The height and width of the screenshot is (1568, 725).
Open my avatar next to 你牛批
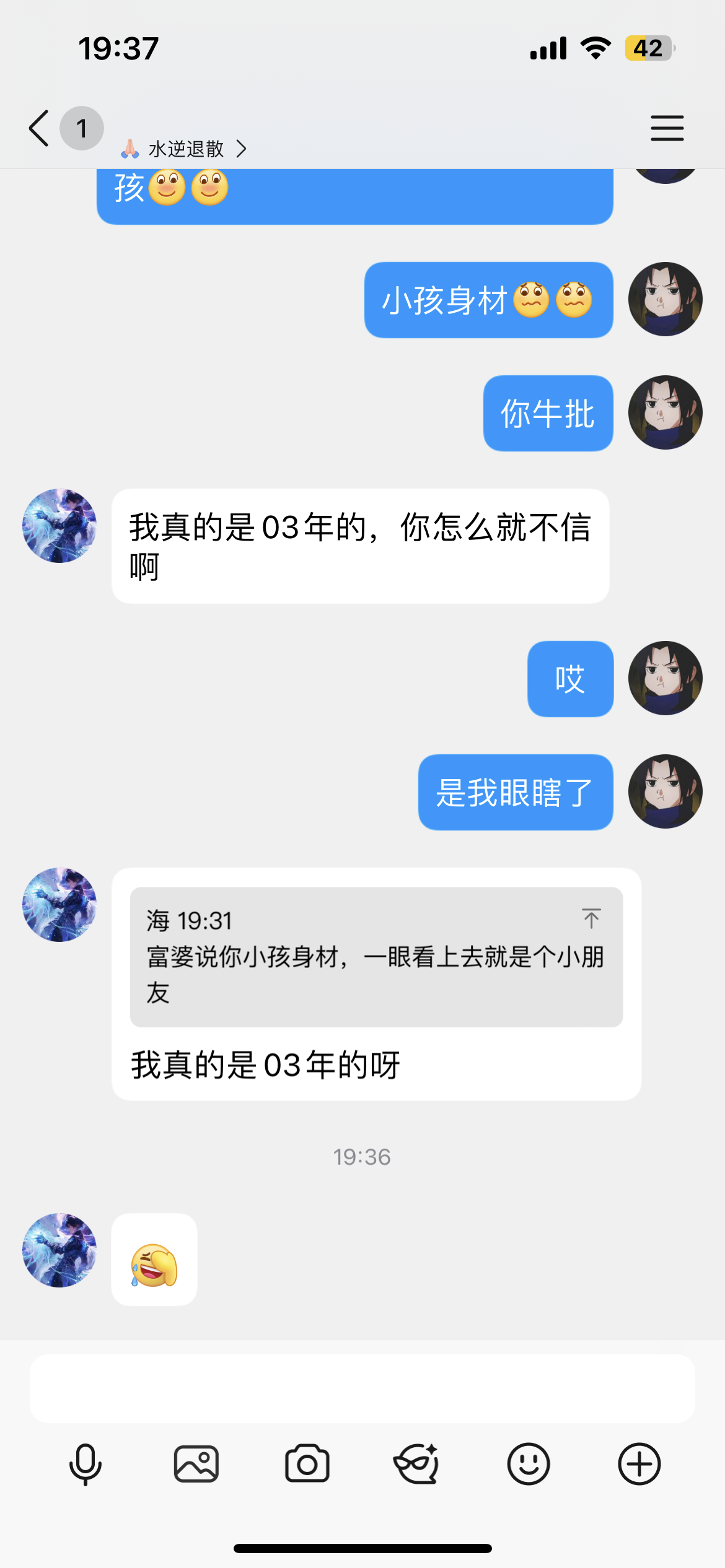(x=665, y=412)
